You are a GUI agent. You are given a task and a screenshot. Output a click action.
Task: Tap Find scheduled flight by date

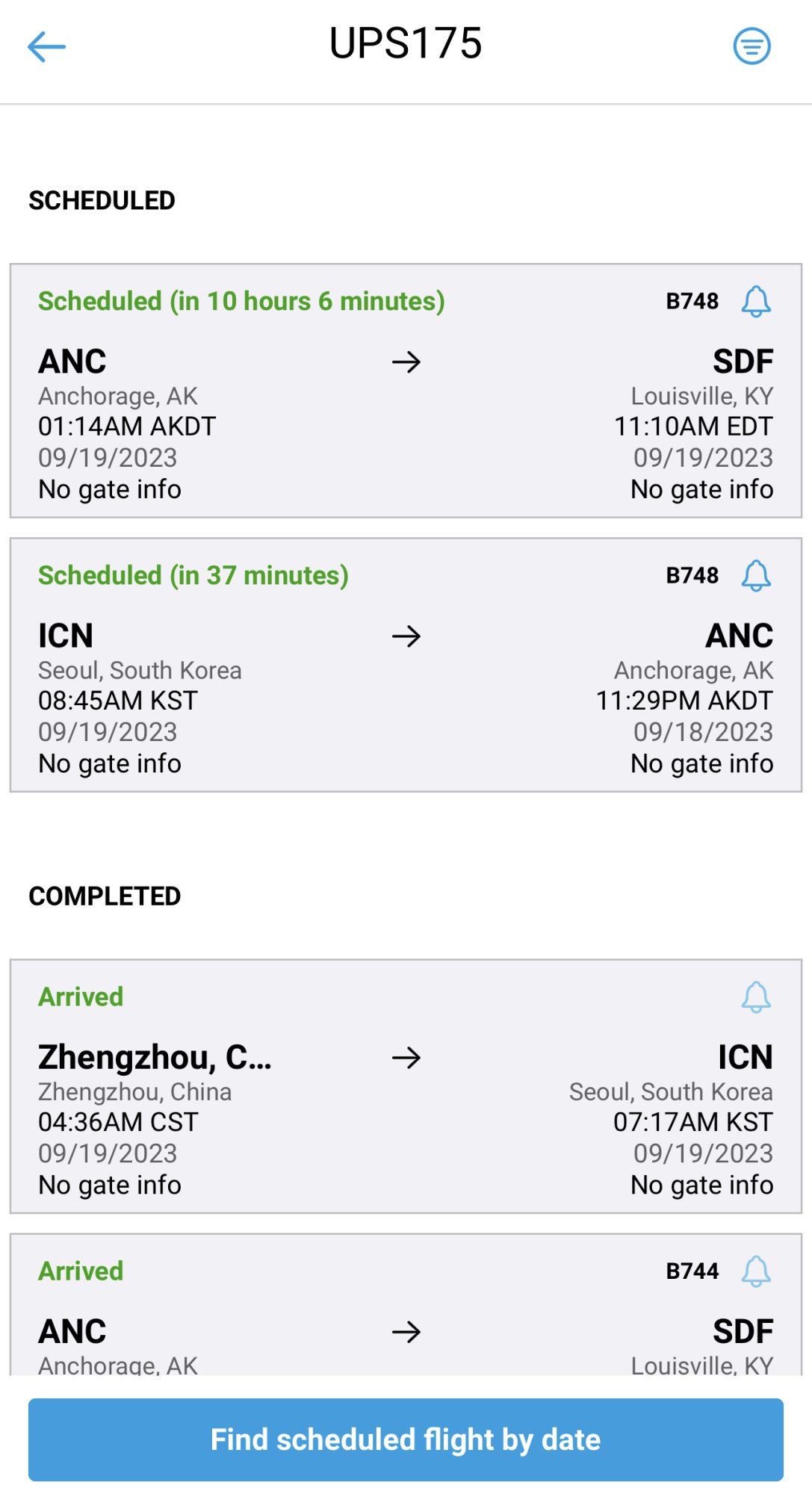pyautogui.click(x=406, y=1439)
